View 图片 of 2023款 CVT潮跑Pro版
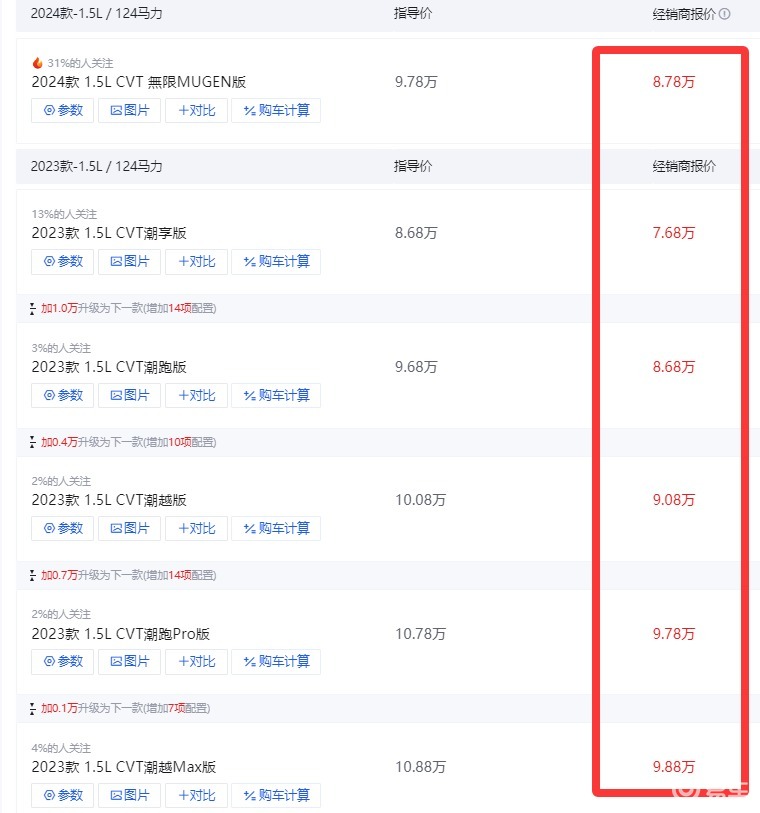Screen dimensions: 760x813 (129, 661)
